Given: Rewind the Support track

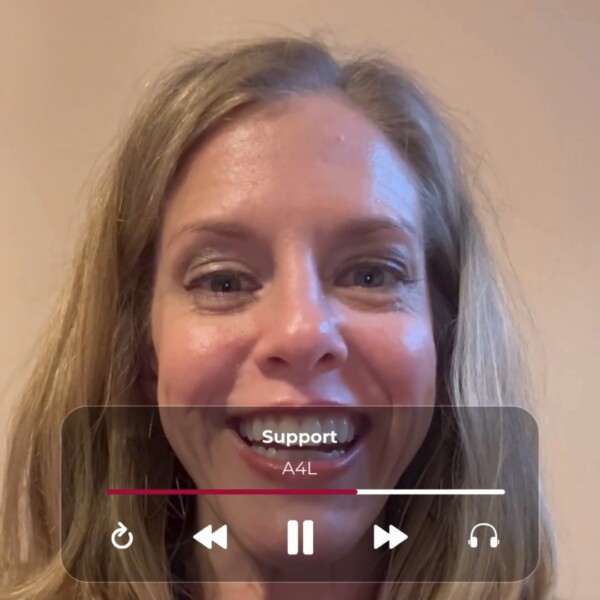Looking at the screenshot, I should pos(210,537).
